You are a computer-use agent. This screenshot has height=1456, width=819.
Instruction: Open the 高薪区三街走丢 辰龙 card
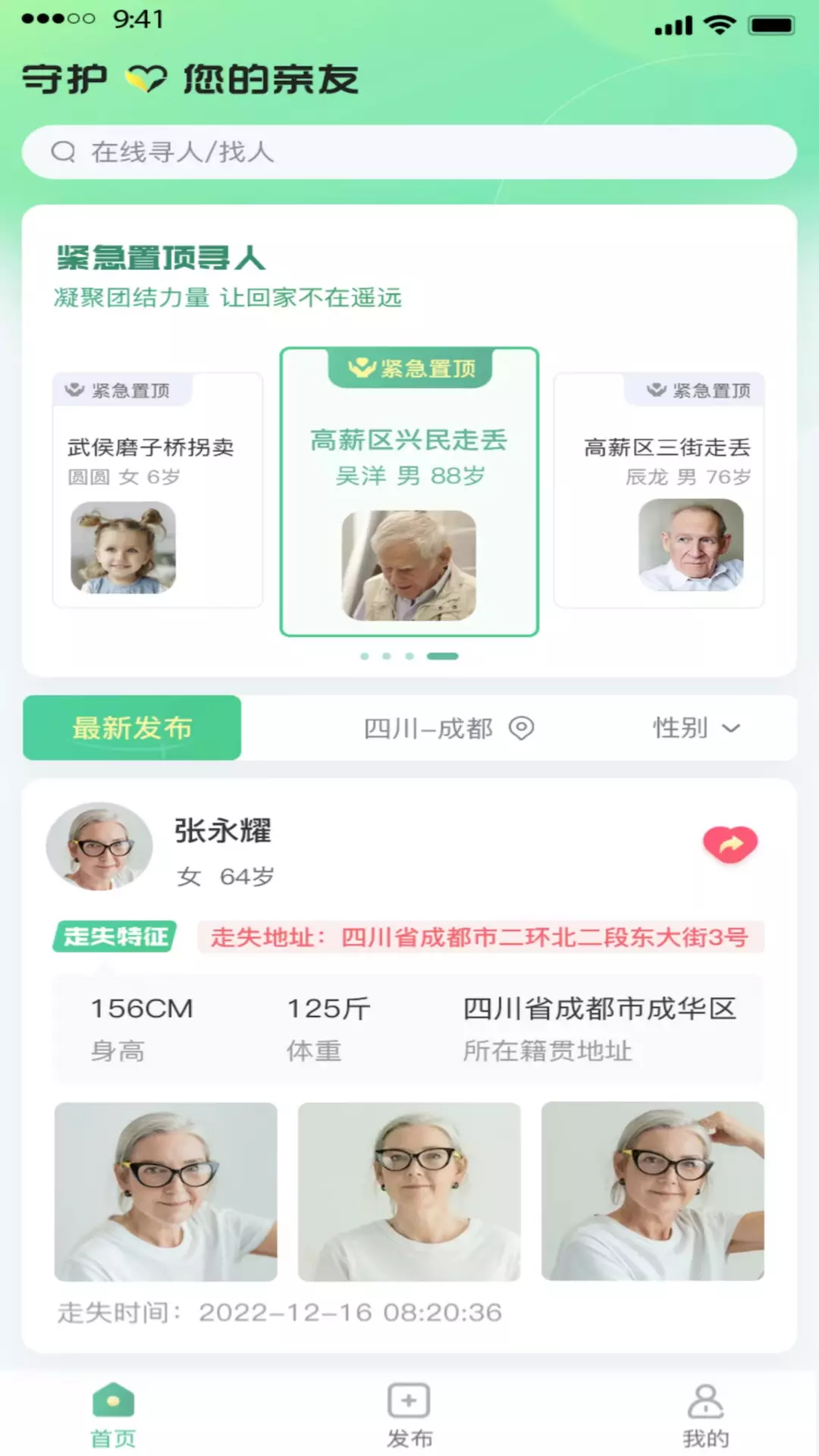659,490
